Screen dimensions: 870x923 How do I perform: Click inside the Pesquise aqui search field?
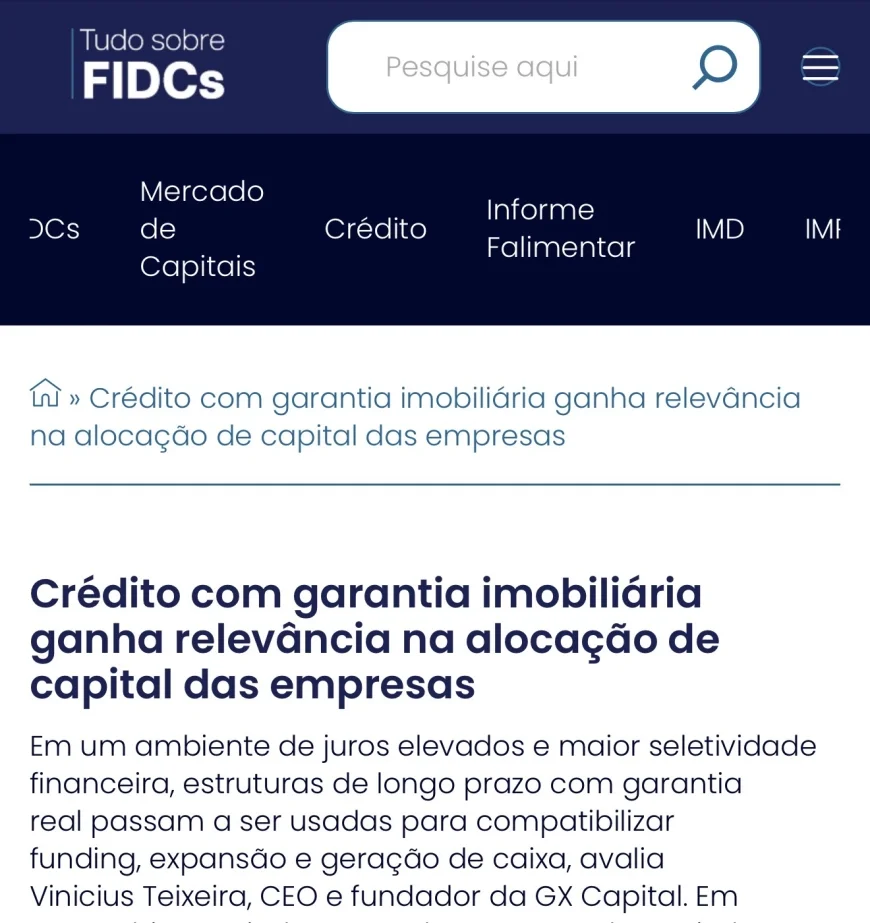[480, 66]
